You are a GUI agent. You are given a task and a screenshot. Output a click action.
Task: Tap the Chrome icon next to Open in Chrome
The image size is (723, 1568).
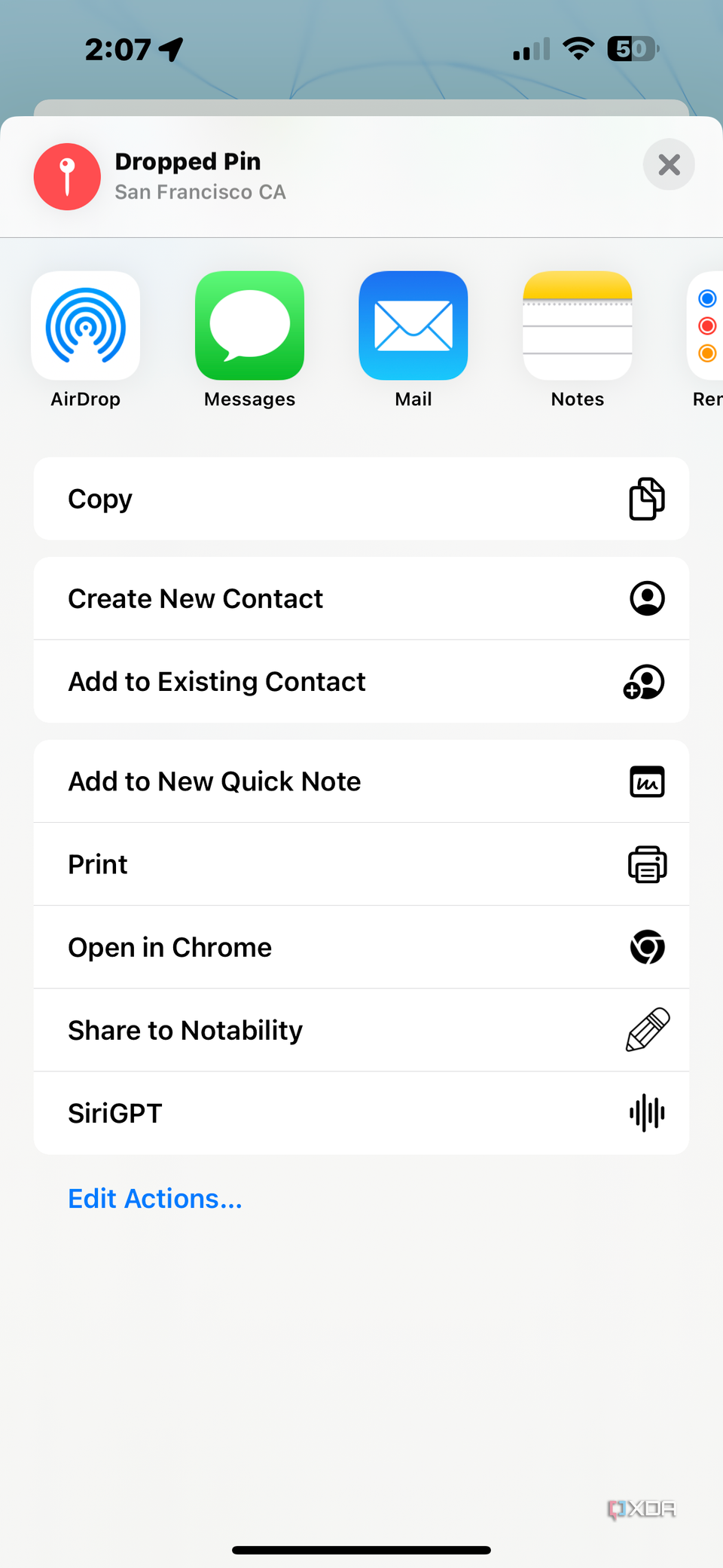pos(648,947)
